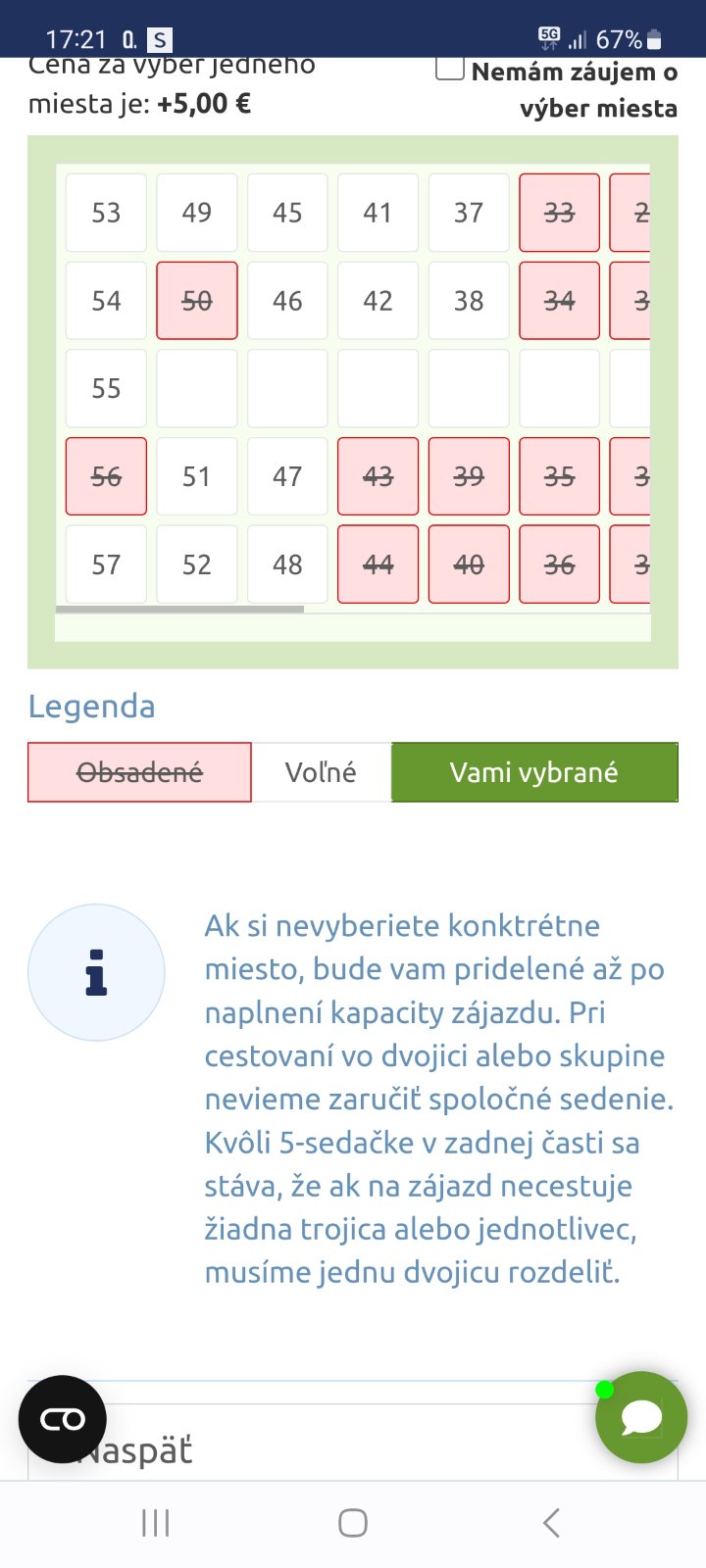
Task: Pick seat 41 on the seat map
Action: (378, 213)
